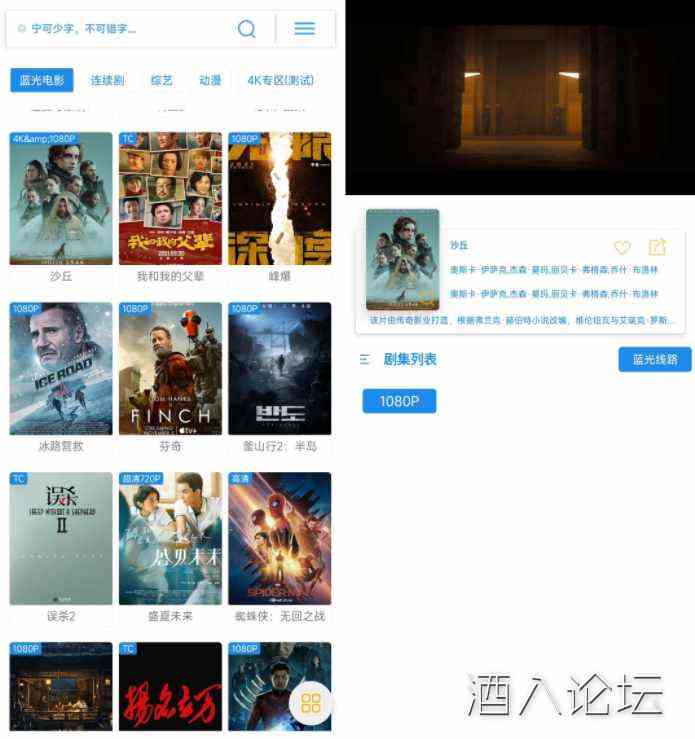Open 釜山行2:半岛 movie card
This screenshot has height=739, width=695.
[279, 369]
